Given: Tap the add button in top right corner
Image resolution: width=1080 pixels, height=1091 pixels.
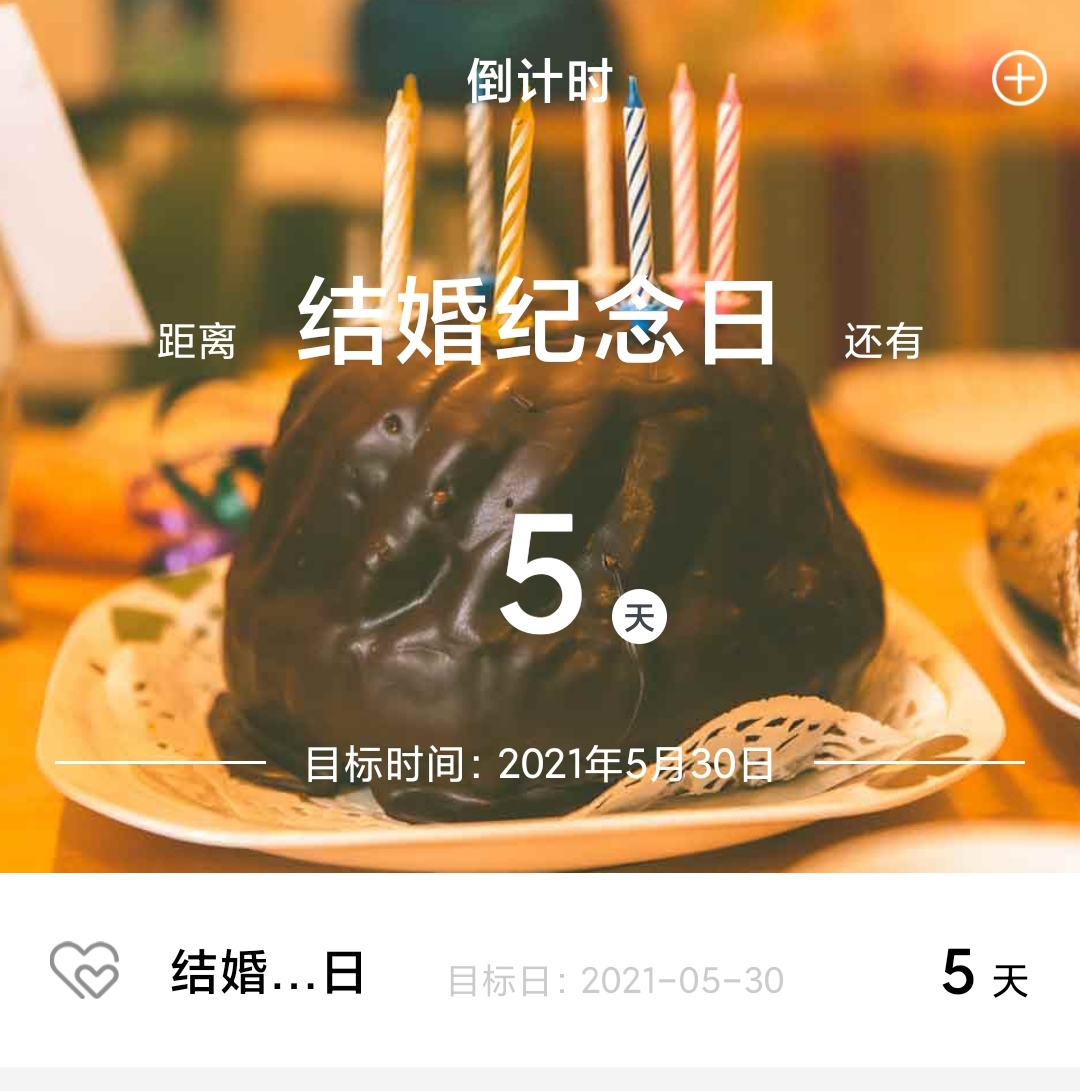Looking at the screenshot, I should coord(1020,78).
